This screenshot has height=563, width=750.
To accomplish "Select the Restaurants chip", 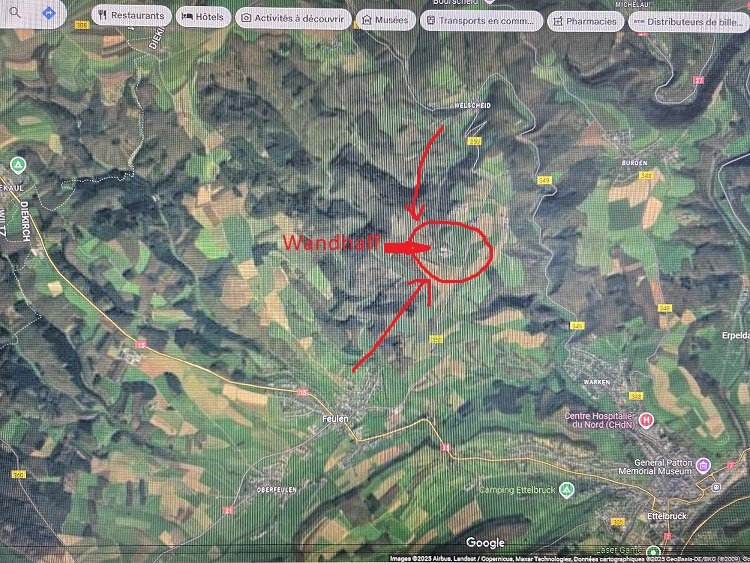I will pyautogui.click(x=131, y=17).
